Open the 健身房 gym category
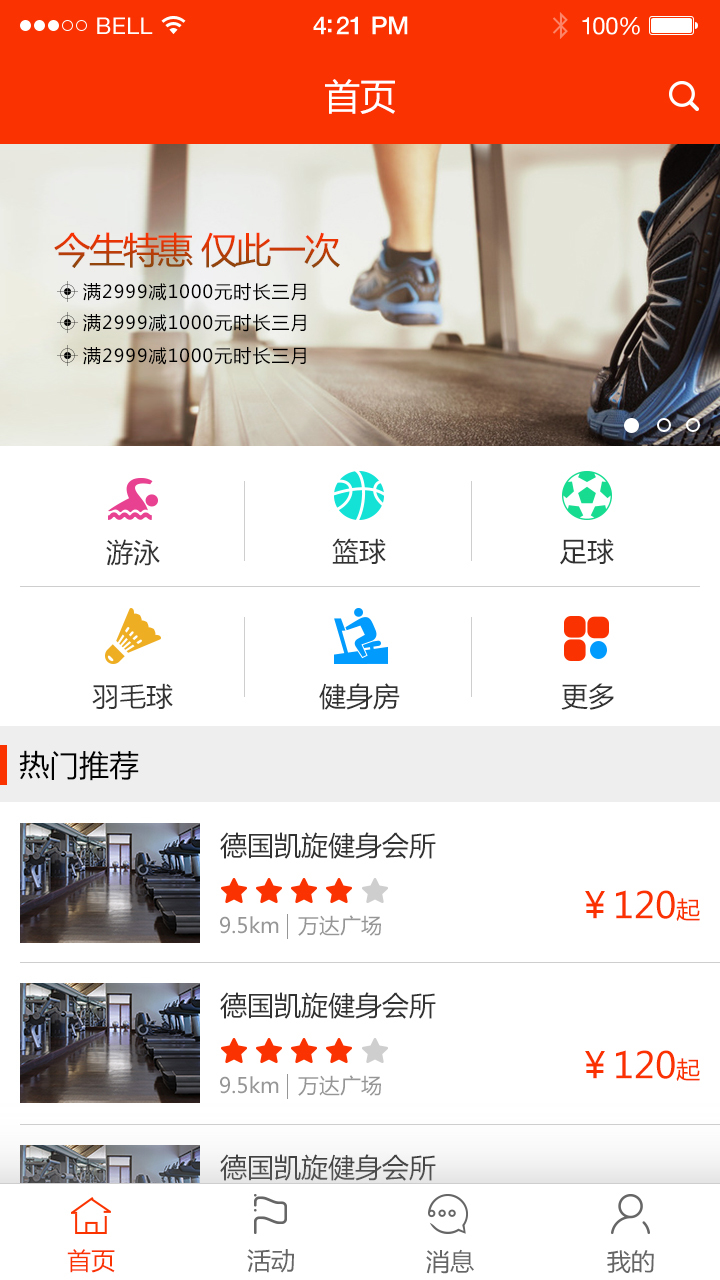The image size is (720, 1280). point(359,658)
